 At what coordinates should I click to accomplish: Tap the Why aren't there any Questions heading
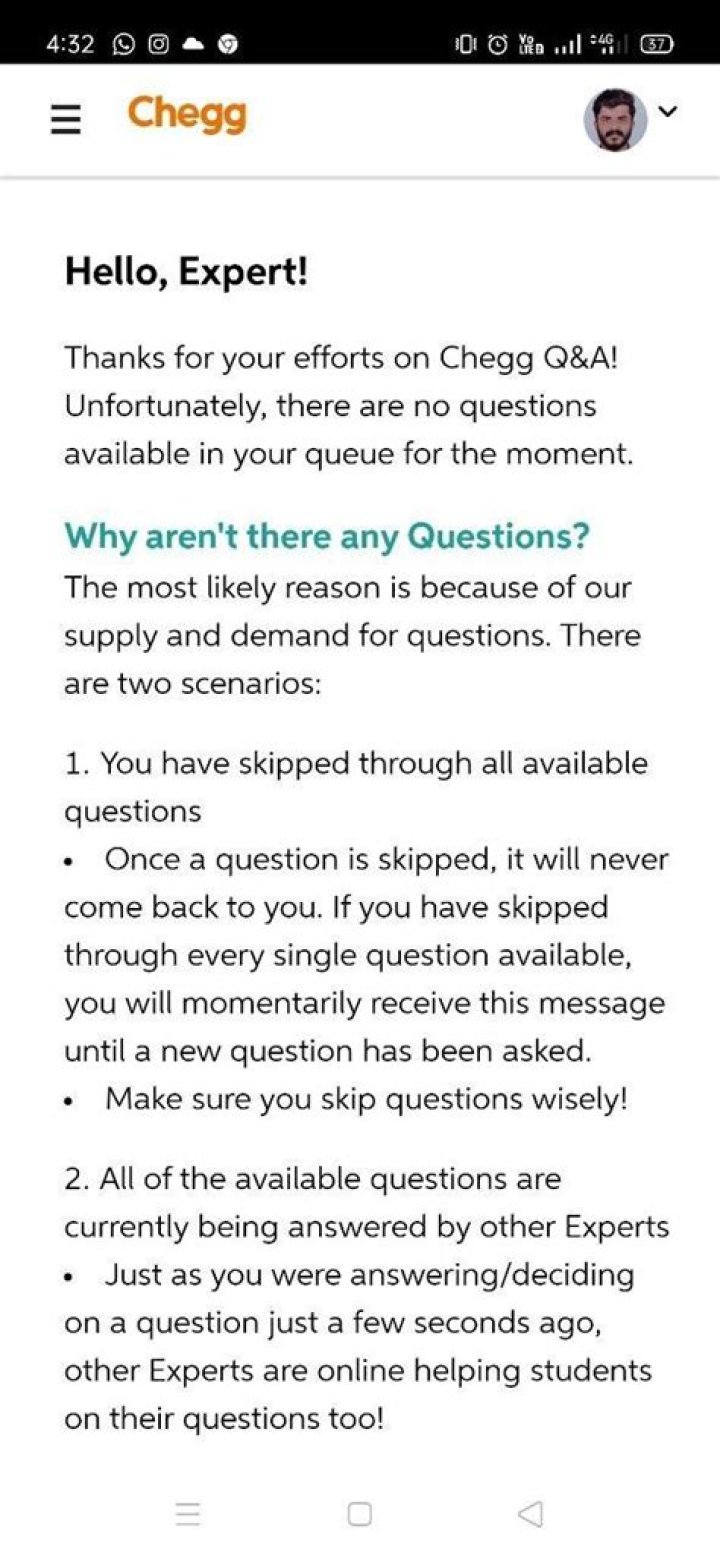coord(328,536)
